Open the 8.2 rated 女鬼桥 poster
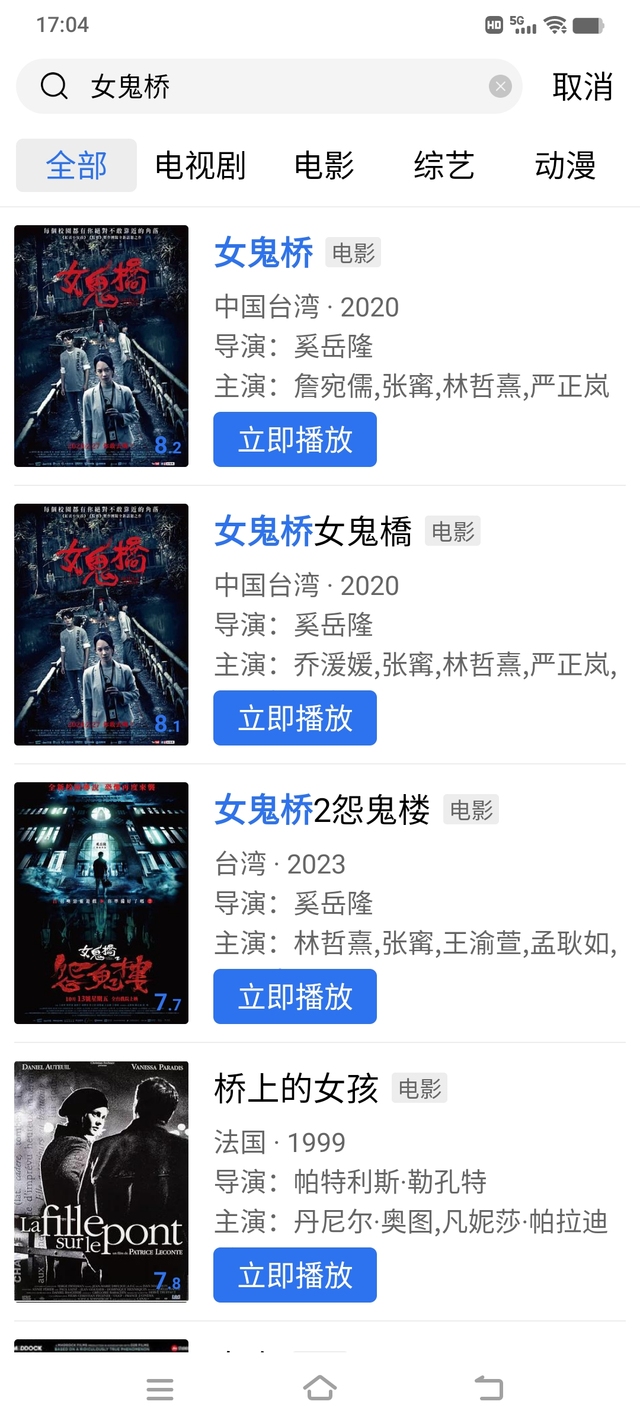Image resolution: width=640 pixels, height=1427 pixels. (x=101, y=346)
